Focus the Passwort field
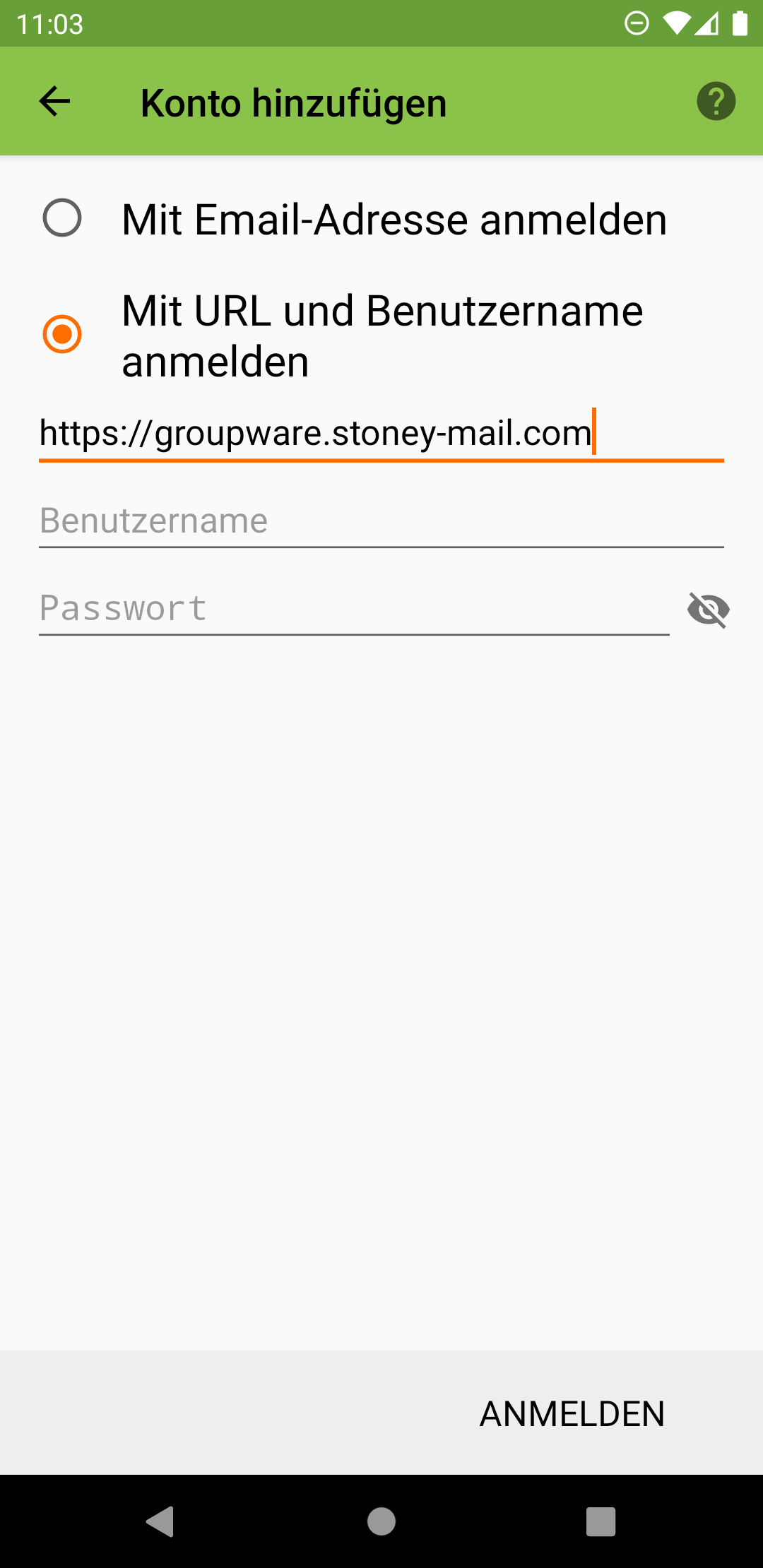The height and width of the screenshot is (1568, 763). pyautogui.click(x=353, y=609)
